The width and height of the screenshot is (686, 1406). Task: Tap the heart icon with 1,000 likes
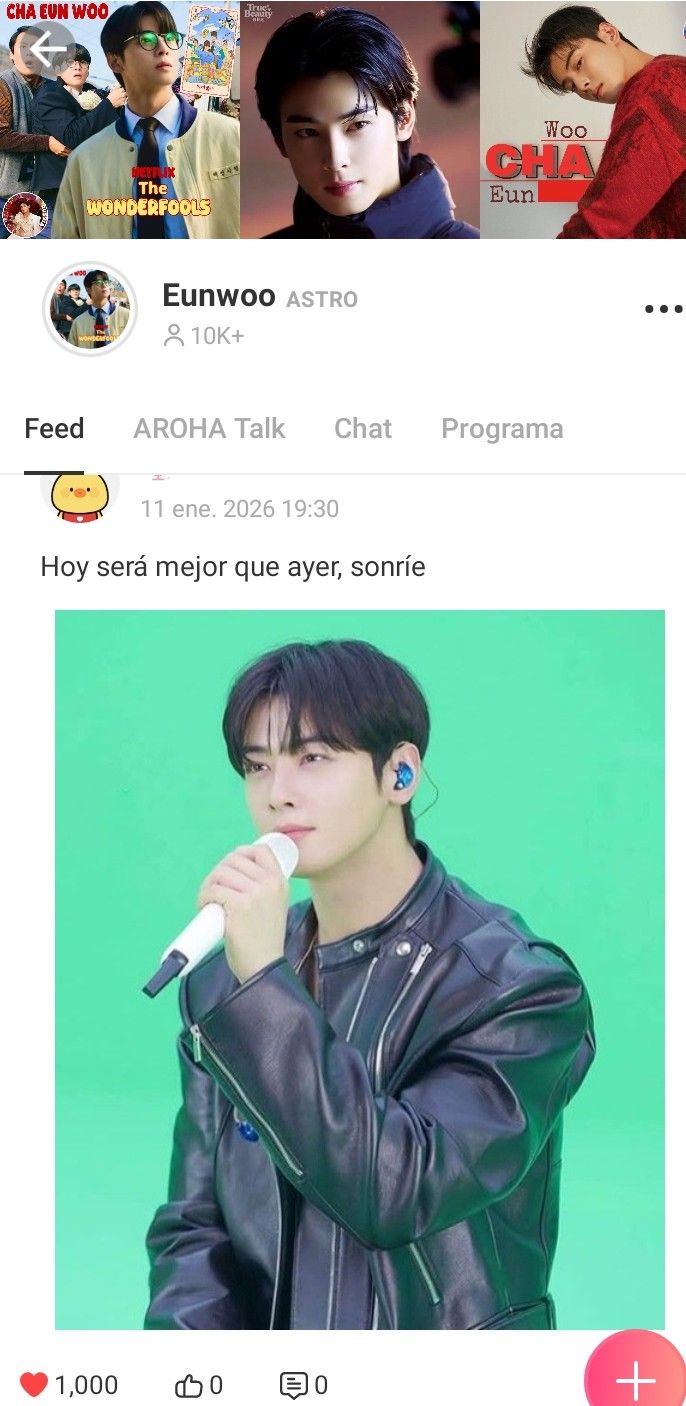tap(34, 1385)
